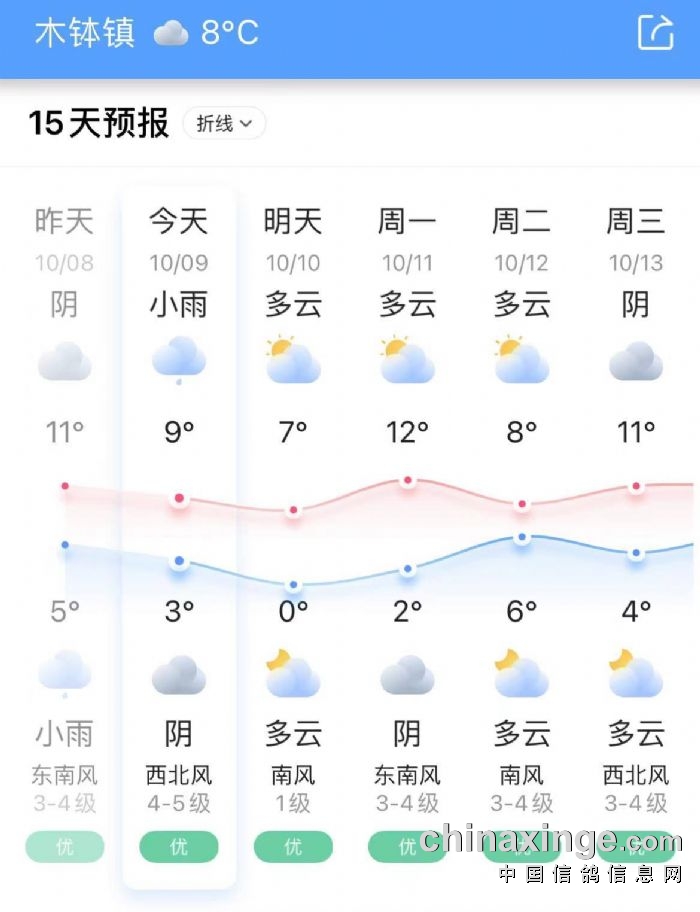The width and height of the screenshot is (700, 912).
Task: Tap today's 优 air quality badge
Action: 179,847
